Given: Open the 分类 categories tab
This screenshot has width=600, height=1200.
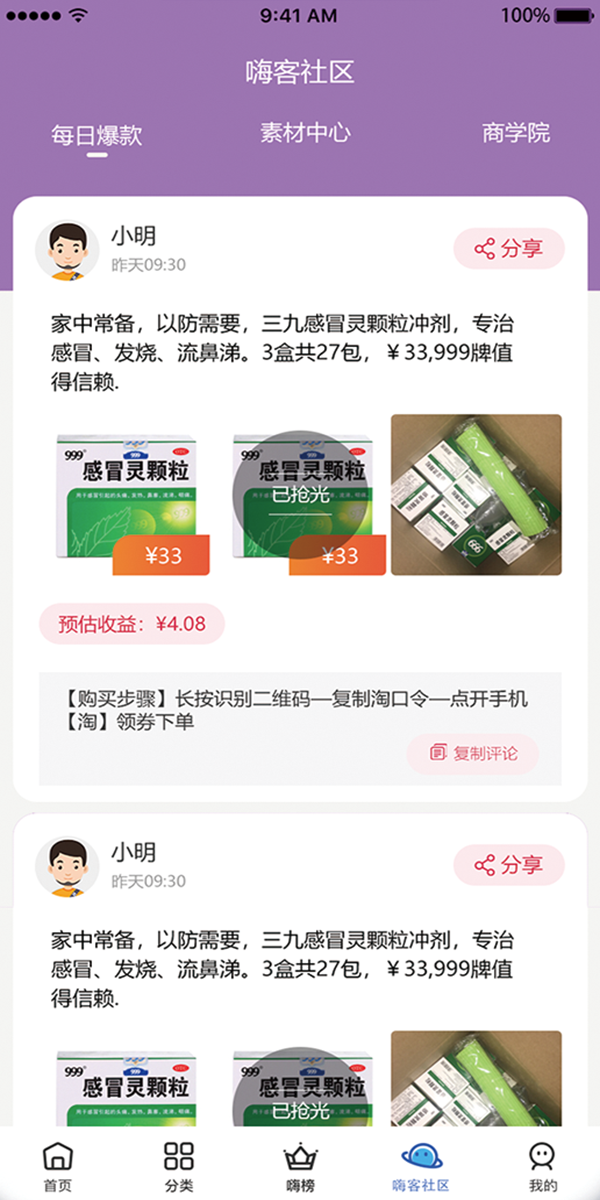Looking at the screenshot, I should coord(179,1165).
